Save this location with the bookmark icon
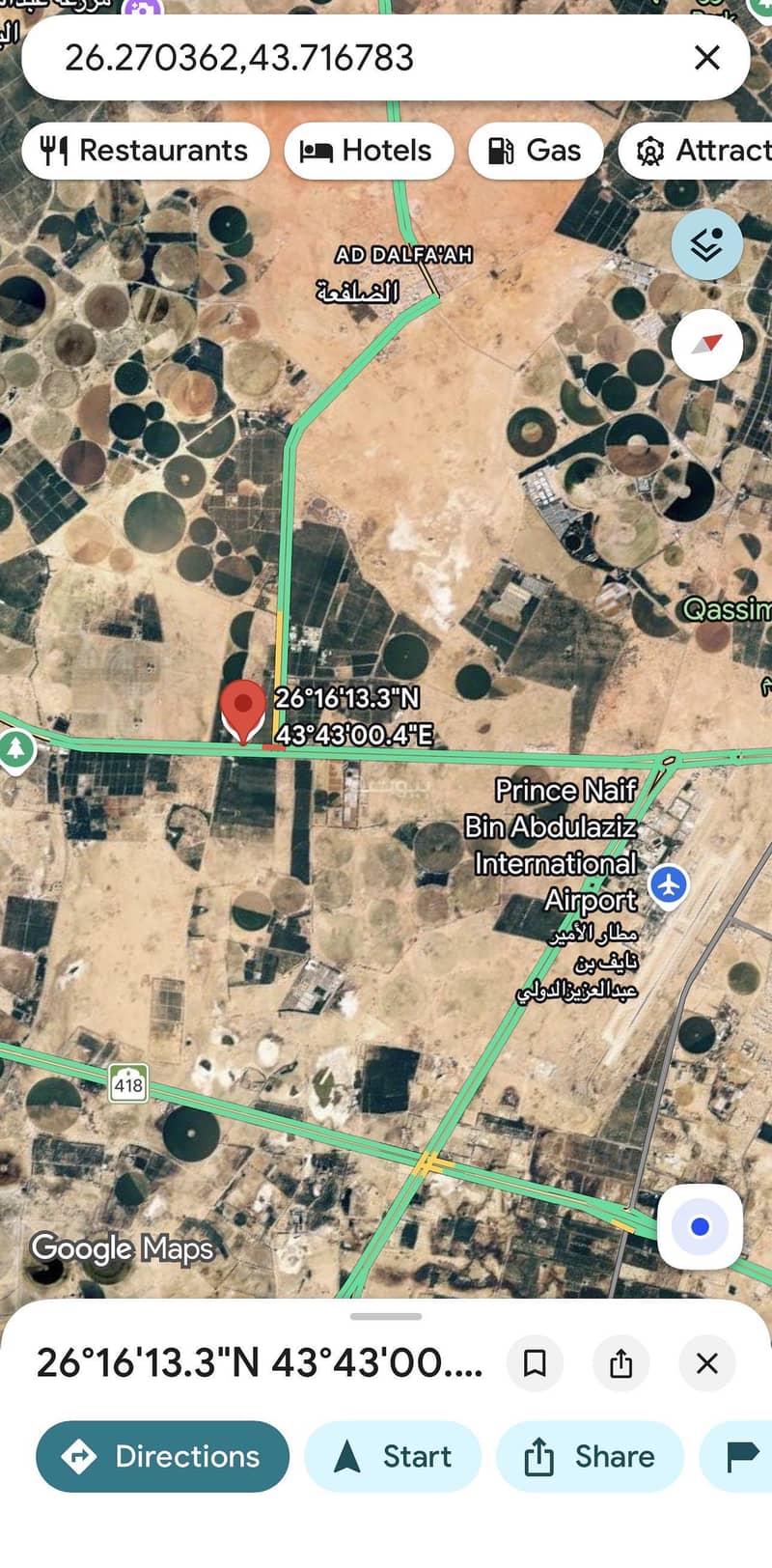The height and width of the screenshot is (1568, 772). tap(535, 1363)
